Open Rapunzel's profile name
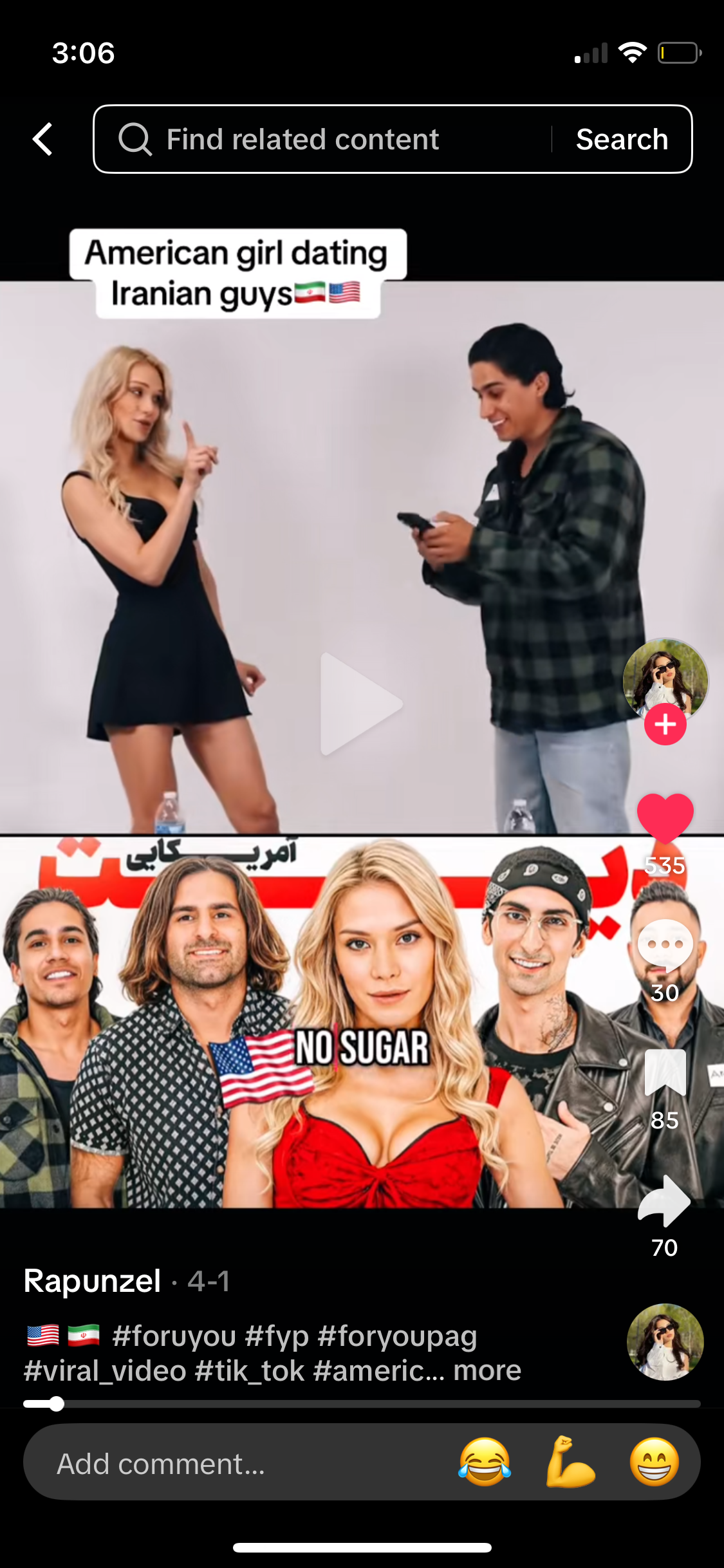This screenshot has height=1568, width=724. pyautogui.click(x=92, y=1281)
